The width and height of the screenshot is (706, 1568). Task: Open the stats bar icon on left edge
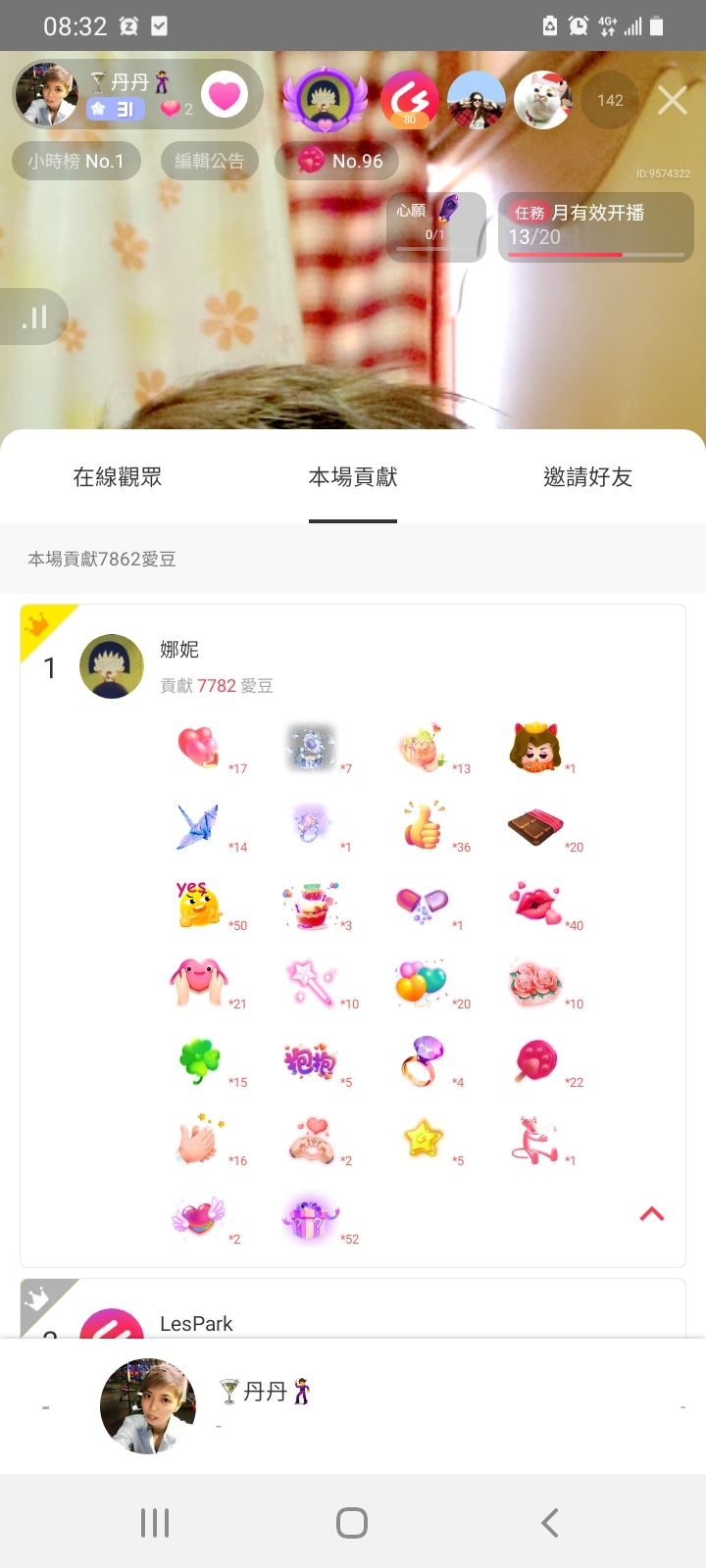point(34,317)
